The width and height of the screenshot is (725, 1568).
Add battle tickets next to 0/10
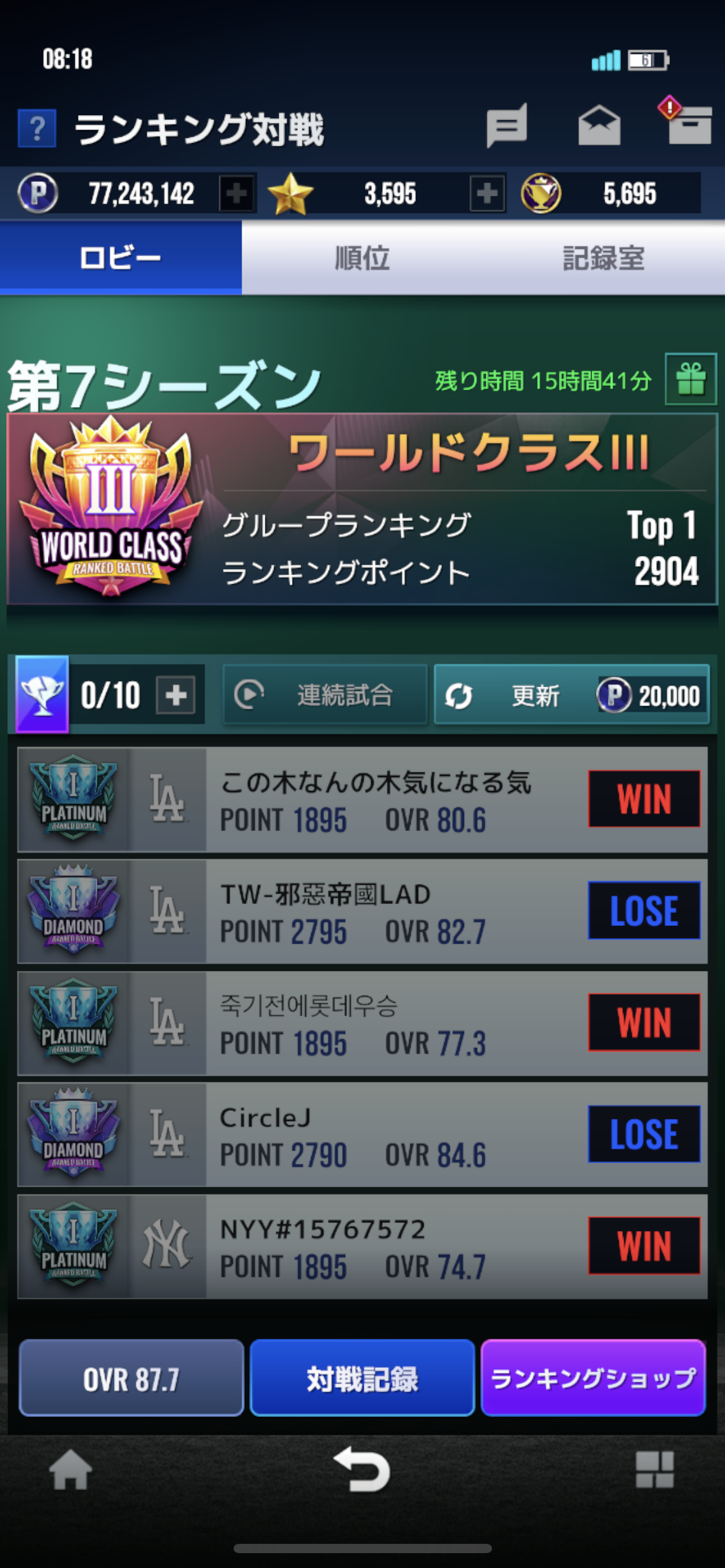(176, 695)
